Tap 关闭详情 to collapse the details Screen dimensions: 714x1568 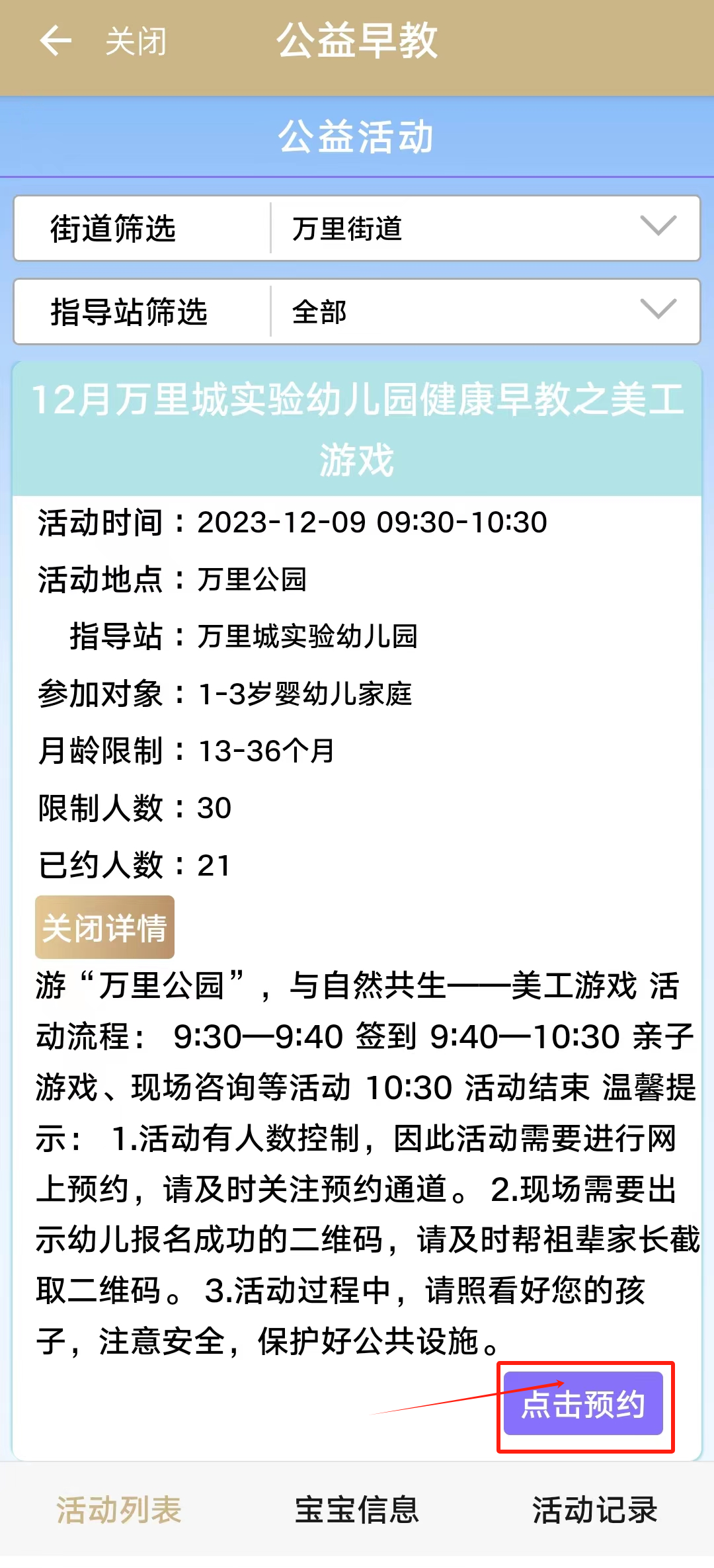coord(104,927)
